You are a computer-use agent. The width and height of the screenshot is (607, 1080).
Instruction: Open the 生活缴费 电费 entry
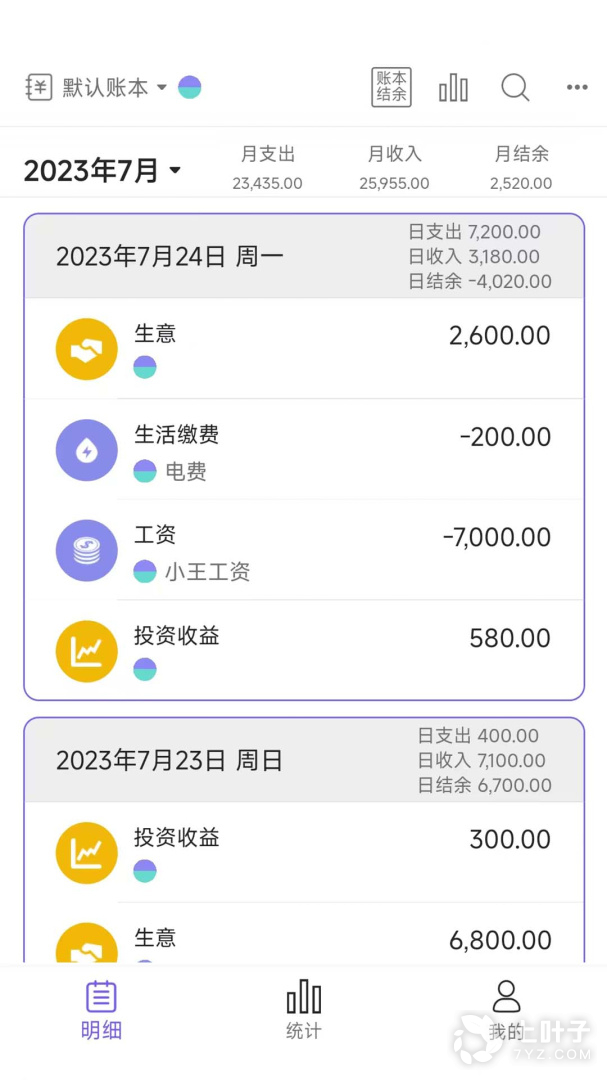[304, 449]
